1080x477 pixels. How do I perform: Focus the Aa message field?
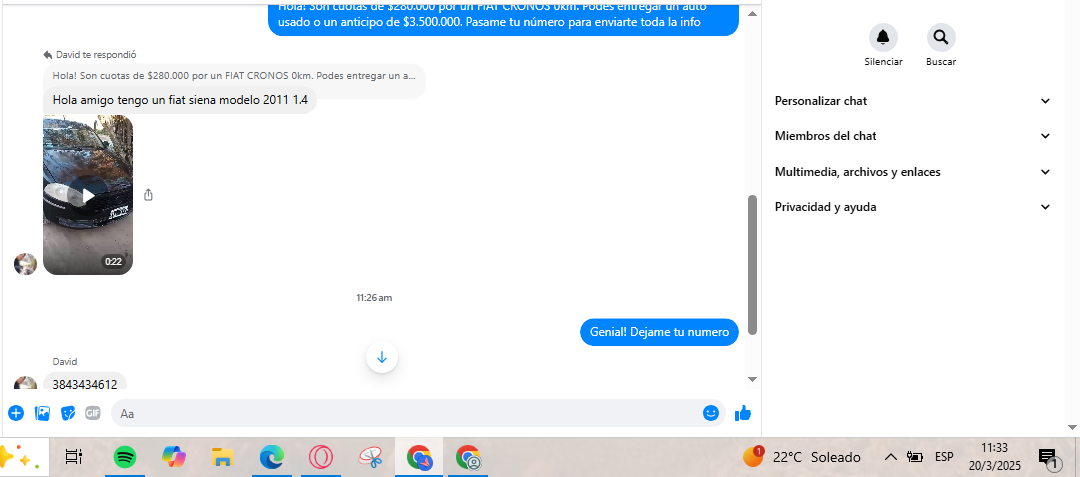point(400,413)
